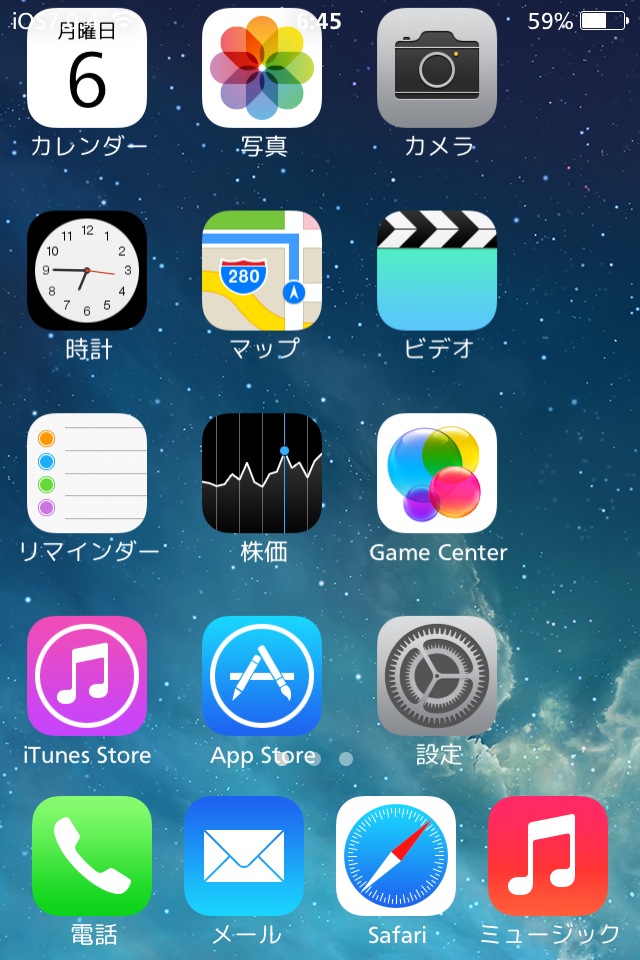Open Game Center
The width and height of the screenshot is (640, 960).
point(437,473)
